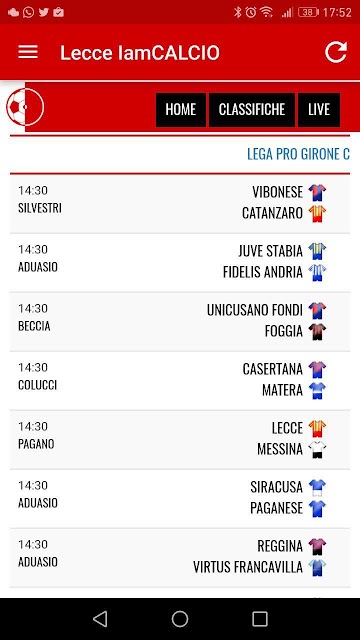
Task: Open the Juve Stabia vs Fidelis Andria match
Action: tap(180, 263)
